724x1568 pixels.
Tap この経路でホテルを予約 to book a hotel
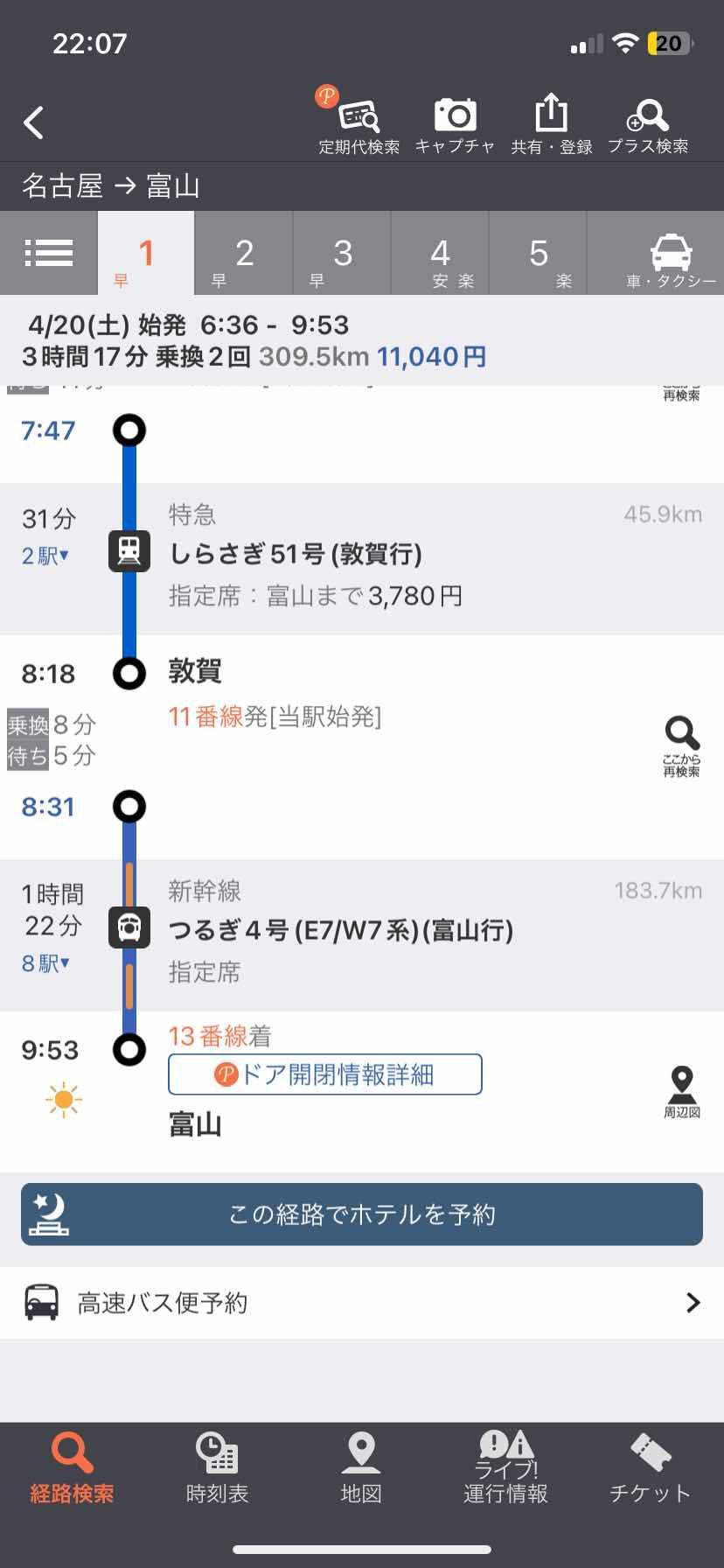[x=362, y=1214]
